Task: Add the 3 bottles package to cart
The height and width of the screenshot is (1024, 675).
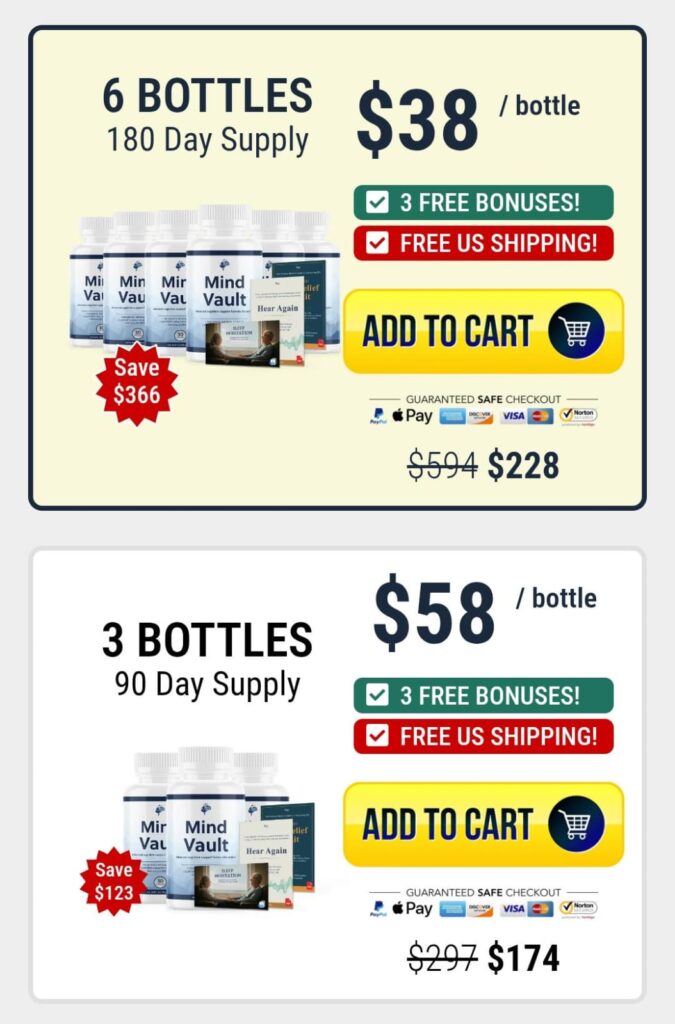Action: pyautogui.click(x=483, y=824)
